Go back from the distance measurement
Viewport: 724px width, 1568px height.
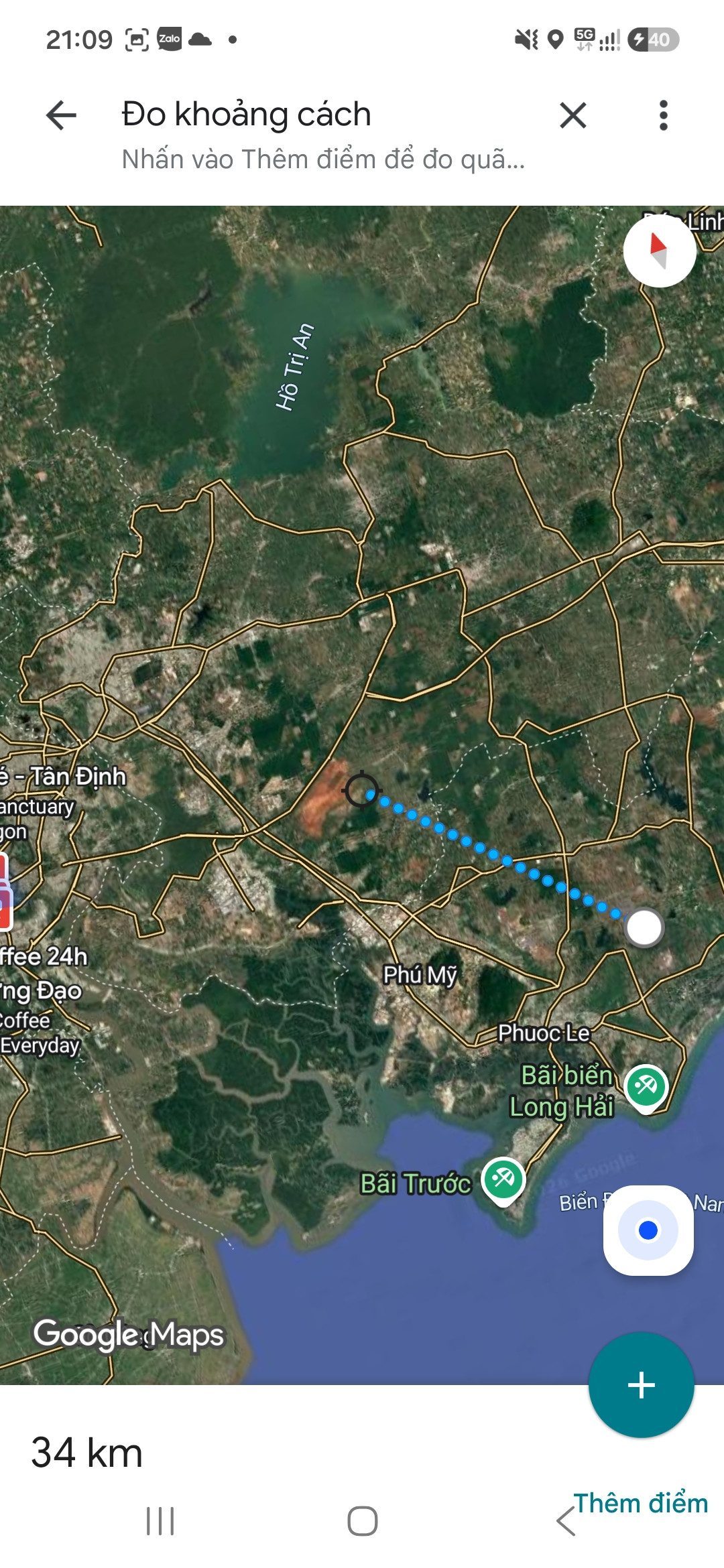coord(61,115)
